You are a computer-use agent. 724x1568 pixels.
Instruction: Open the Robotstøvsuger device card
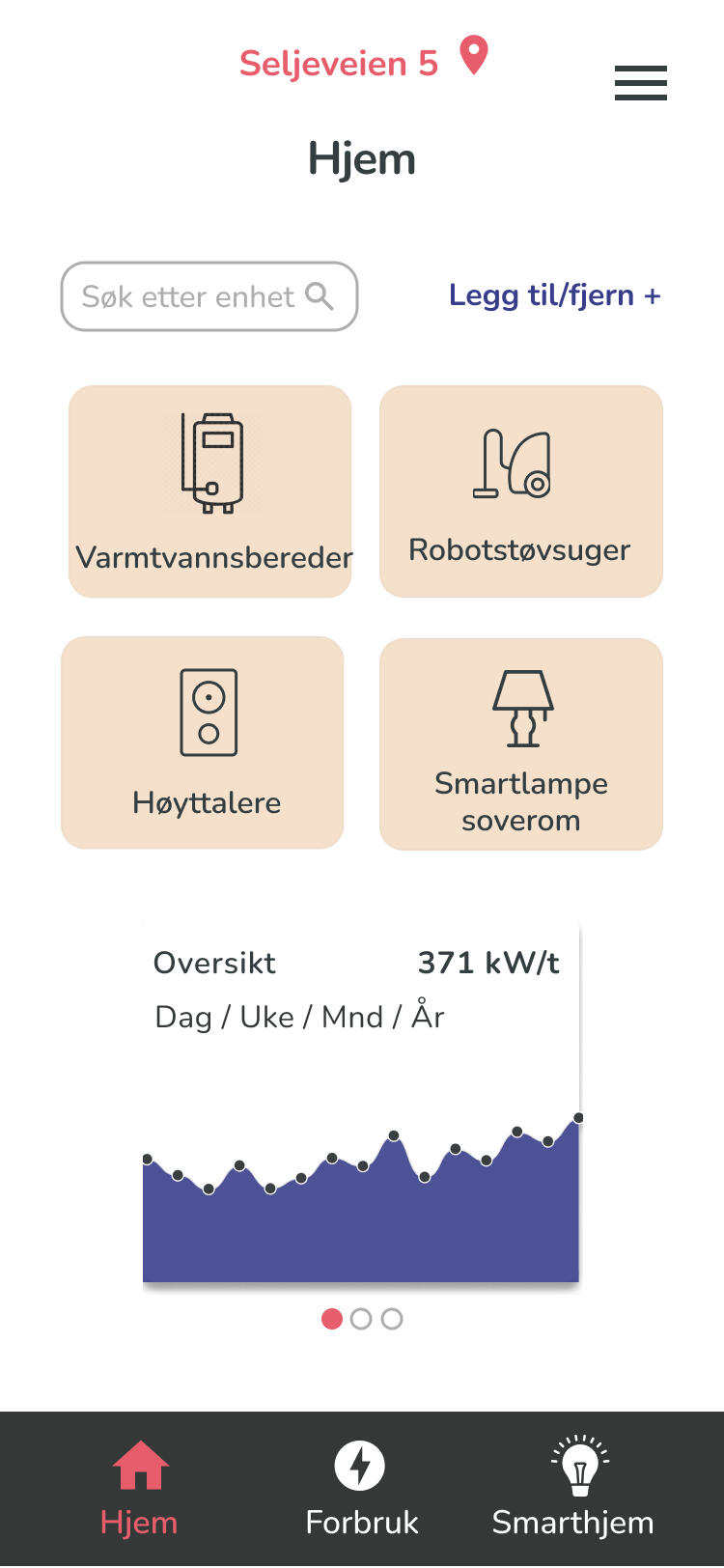(x=520, y=491)
